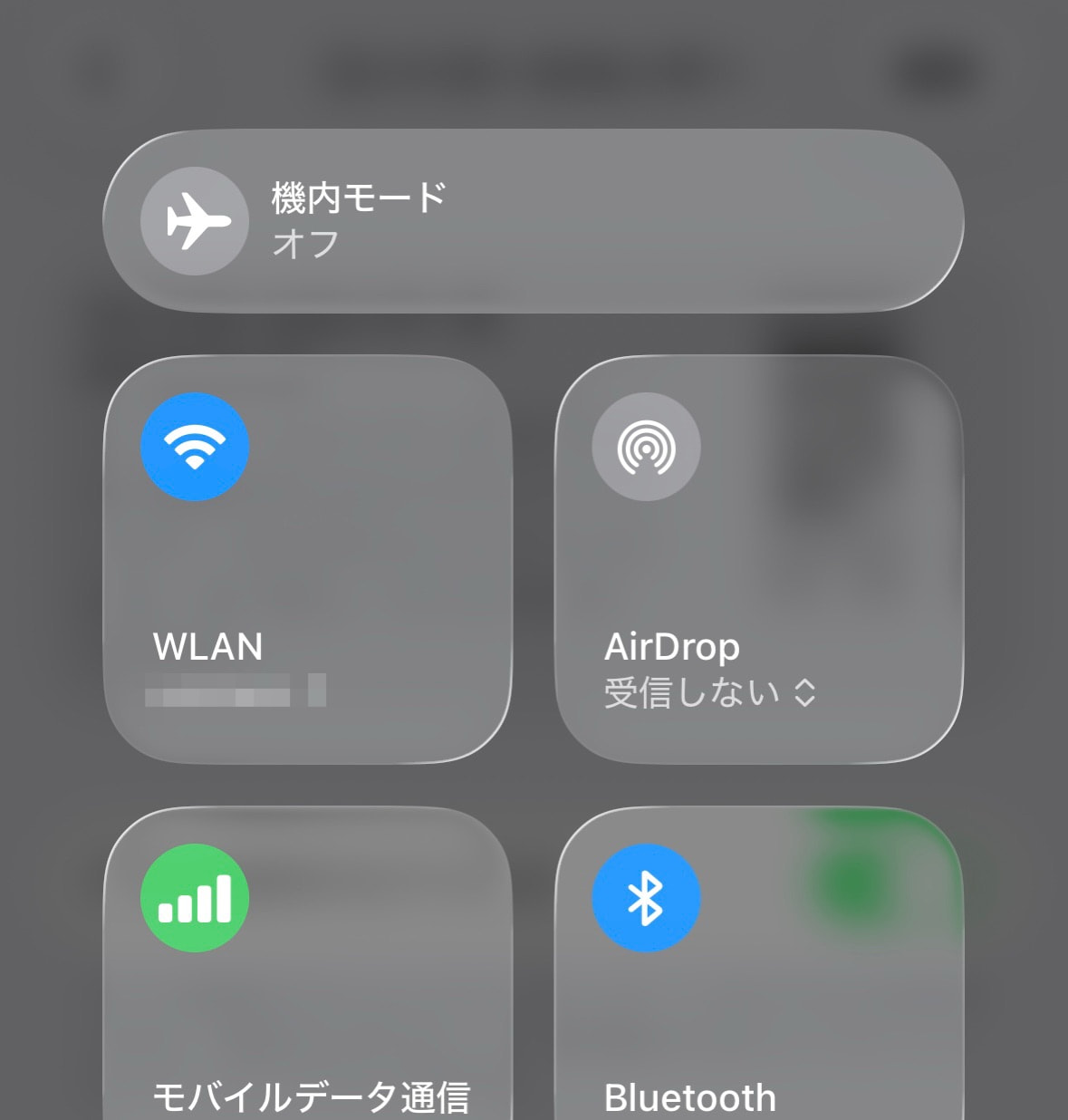The height and width of the screenshot is (1120, 1068).
Task: Tap the airplane icon in 機内モード
Action: (x=193, y=220)
